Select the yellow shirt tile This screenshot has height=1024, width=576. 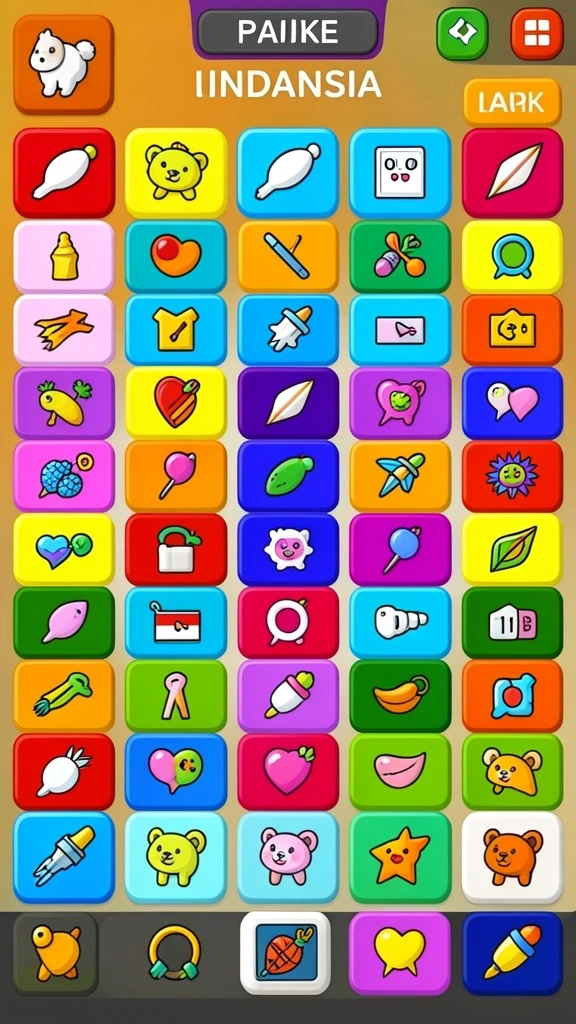point(176,330)
